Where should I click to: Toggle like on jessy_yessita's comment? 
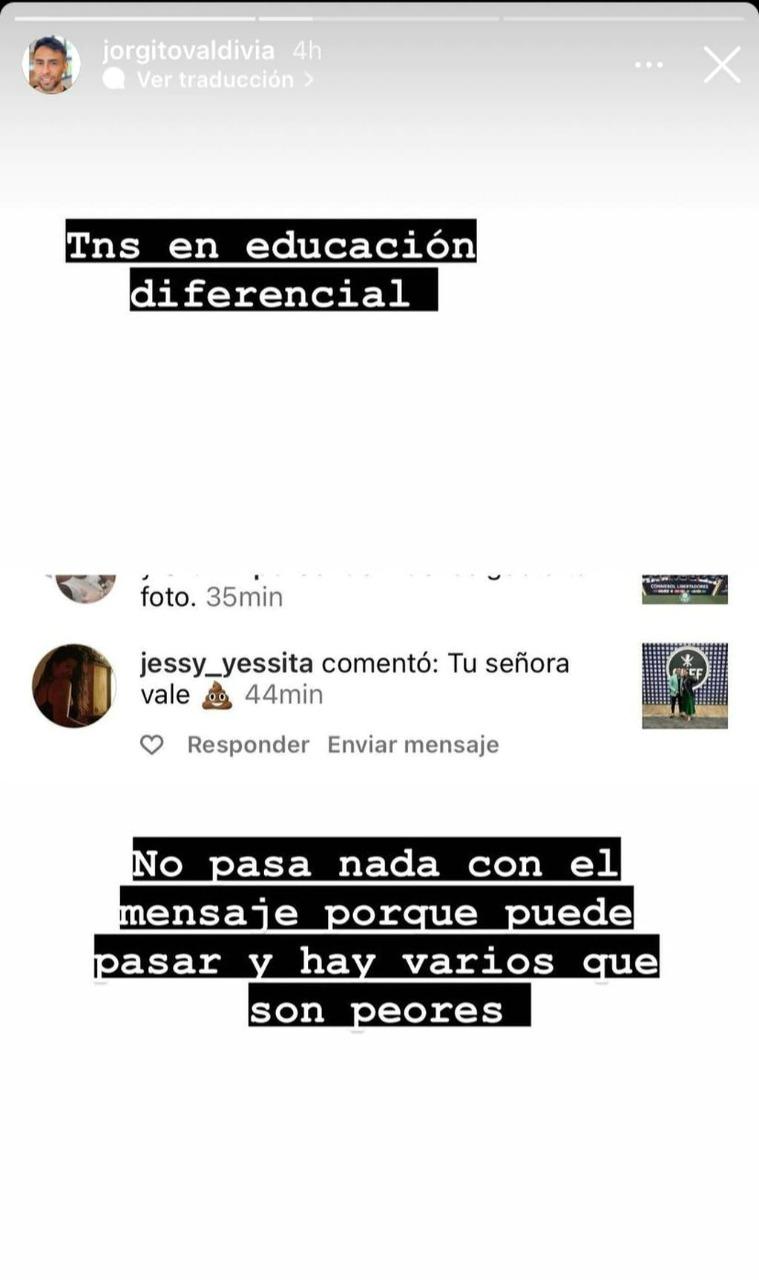pyautogui.click(x=150, y=744)
